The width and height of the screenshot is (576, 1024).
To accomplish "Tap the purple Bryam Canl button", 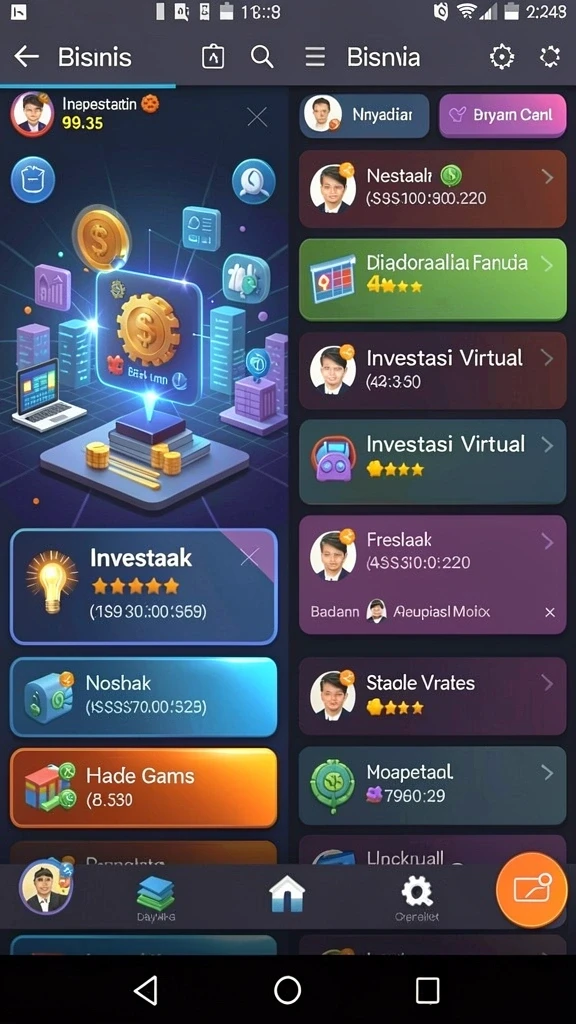I will coord(502,115).
